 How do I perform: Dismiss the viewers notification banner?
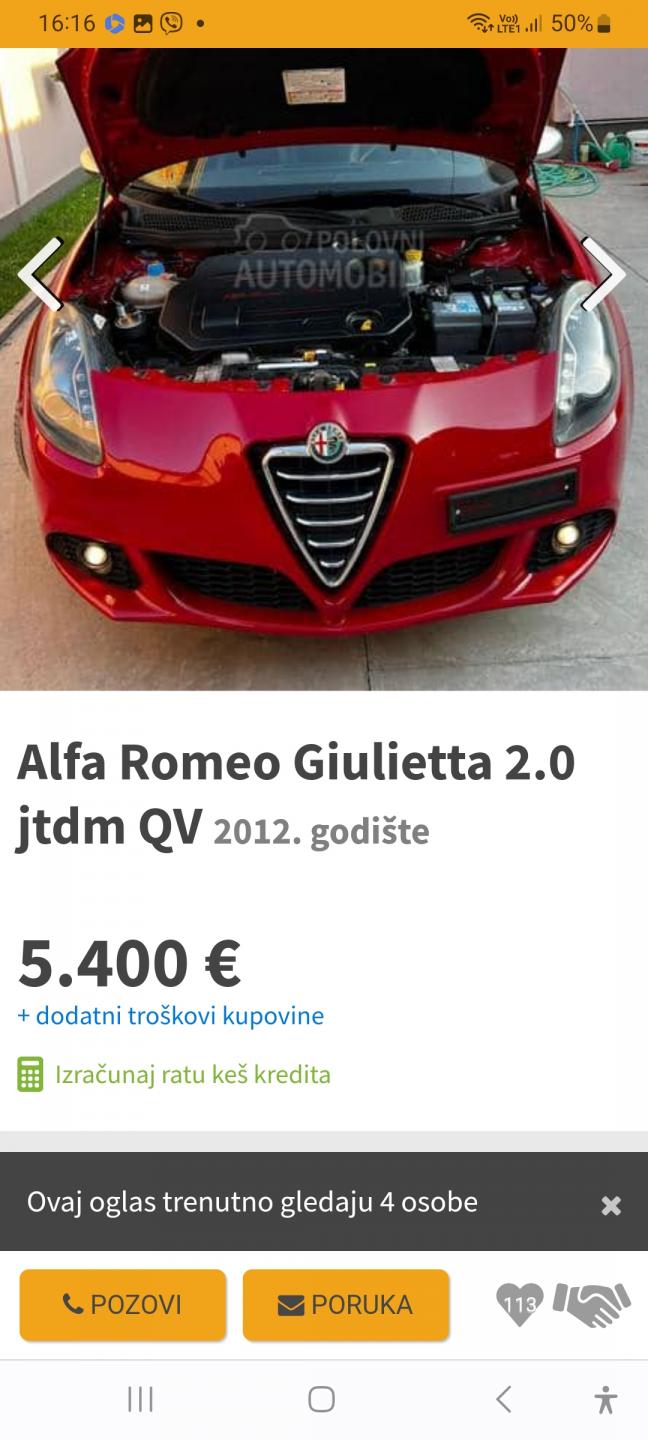pos(611,1205)
